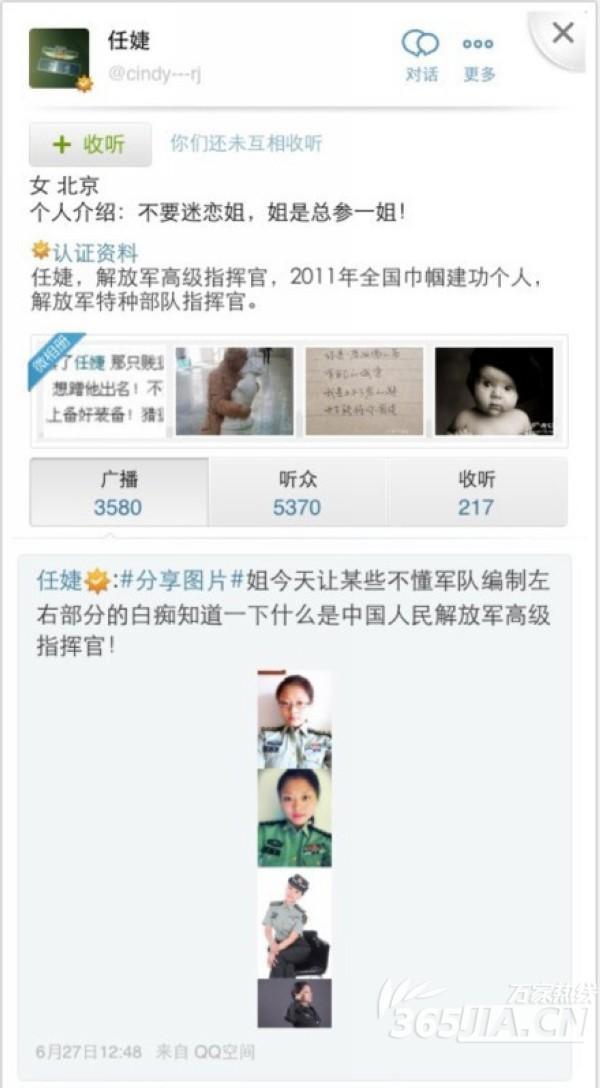Viewport: 600px width, 1088px height.
Task: Open the handwritten note album photo
Action: [364, 390]
